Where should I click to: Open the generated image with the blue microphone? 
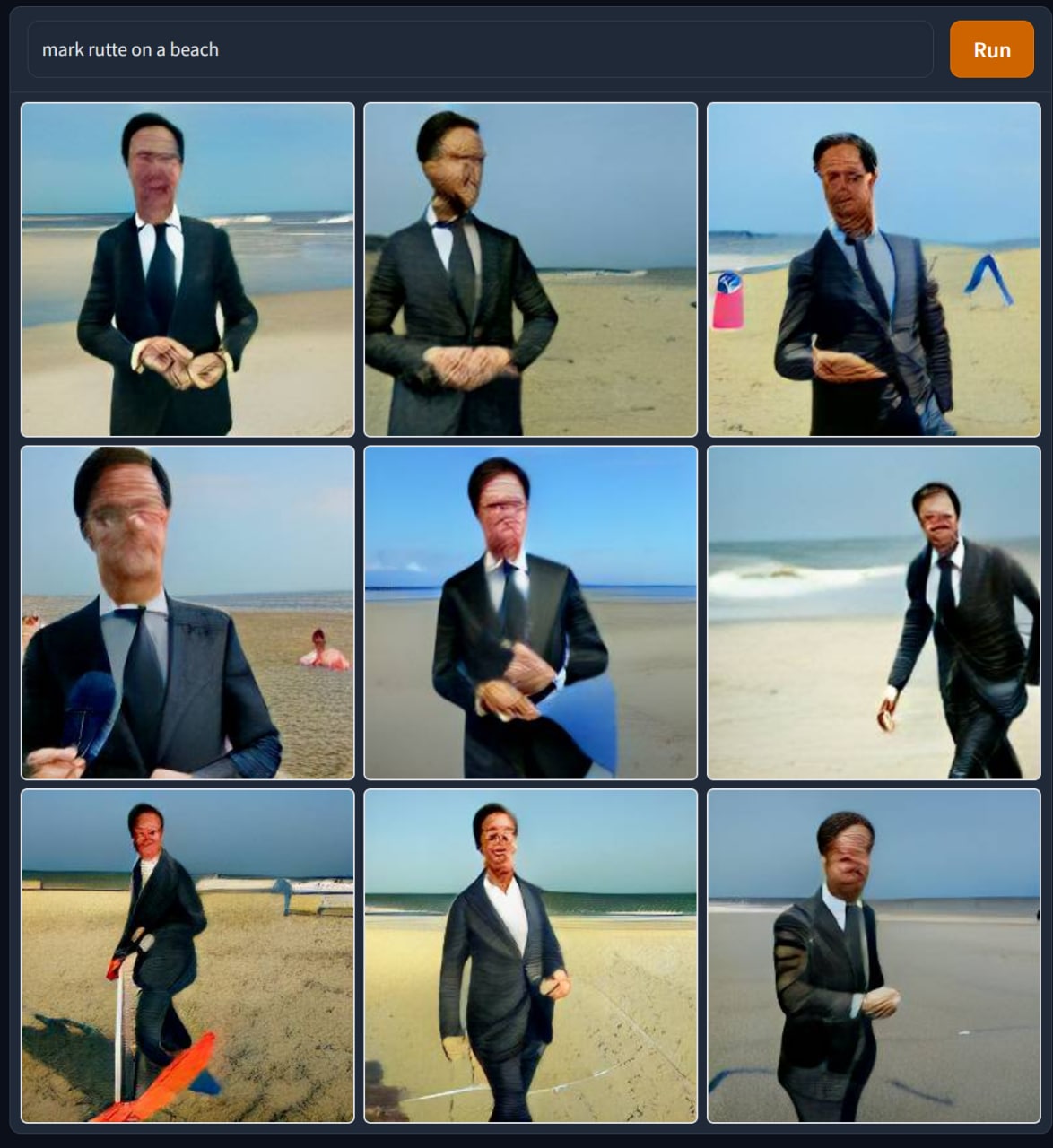click(x=187, y=613)
